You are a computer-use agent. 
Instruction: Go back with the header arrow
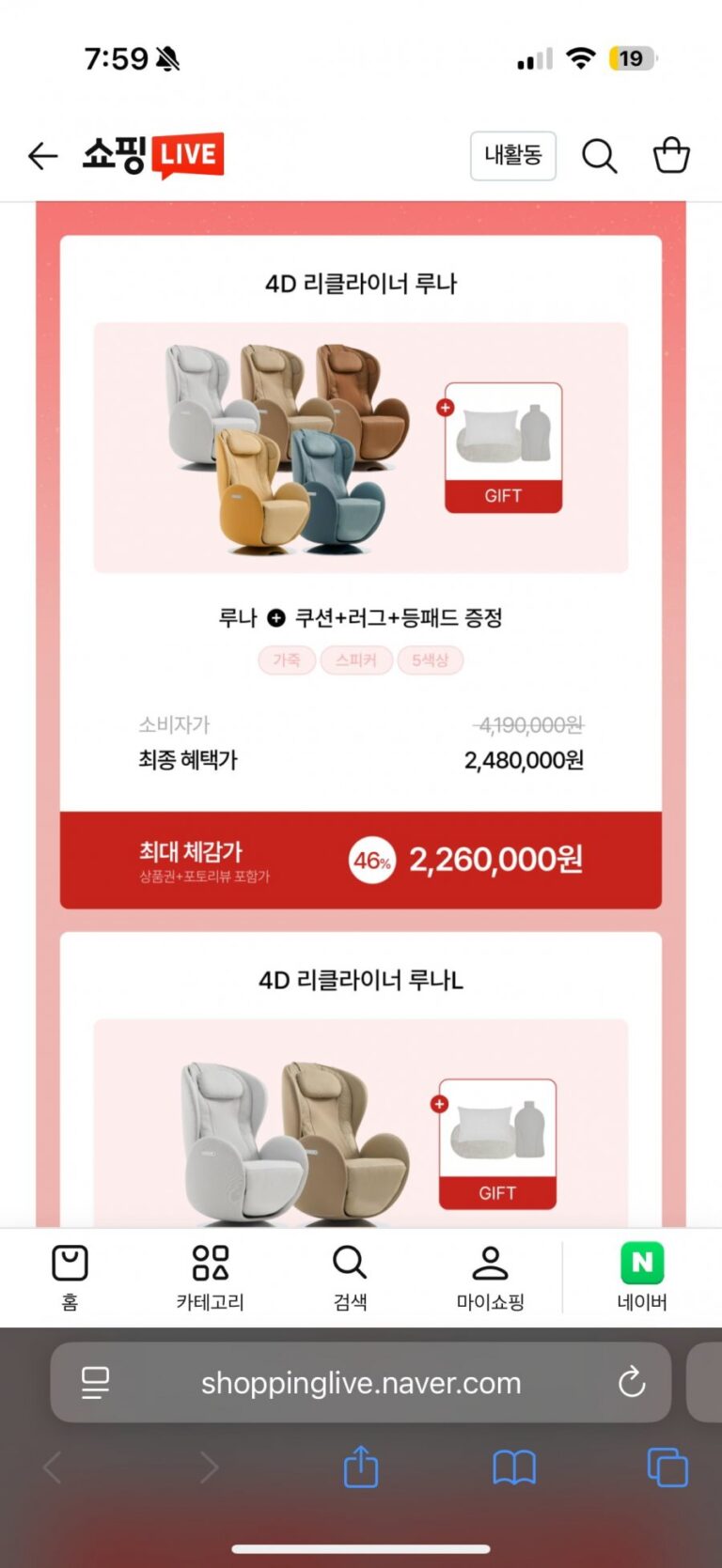[42, 156]
